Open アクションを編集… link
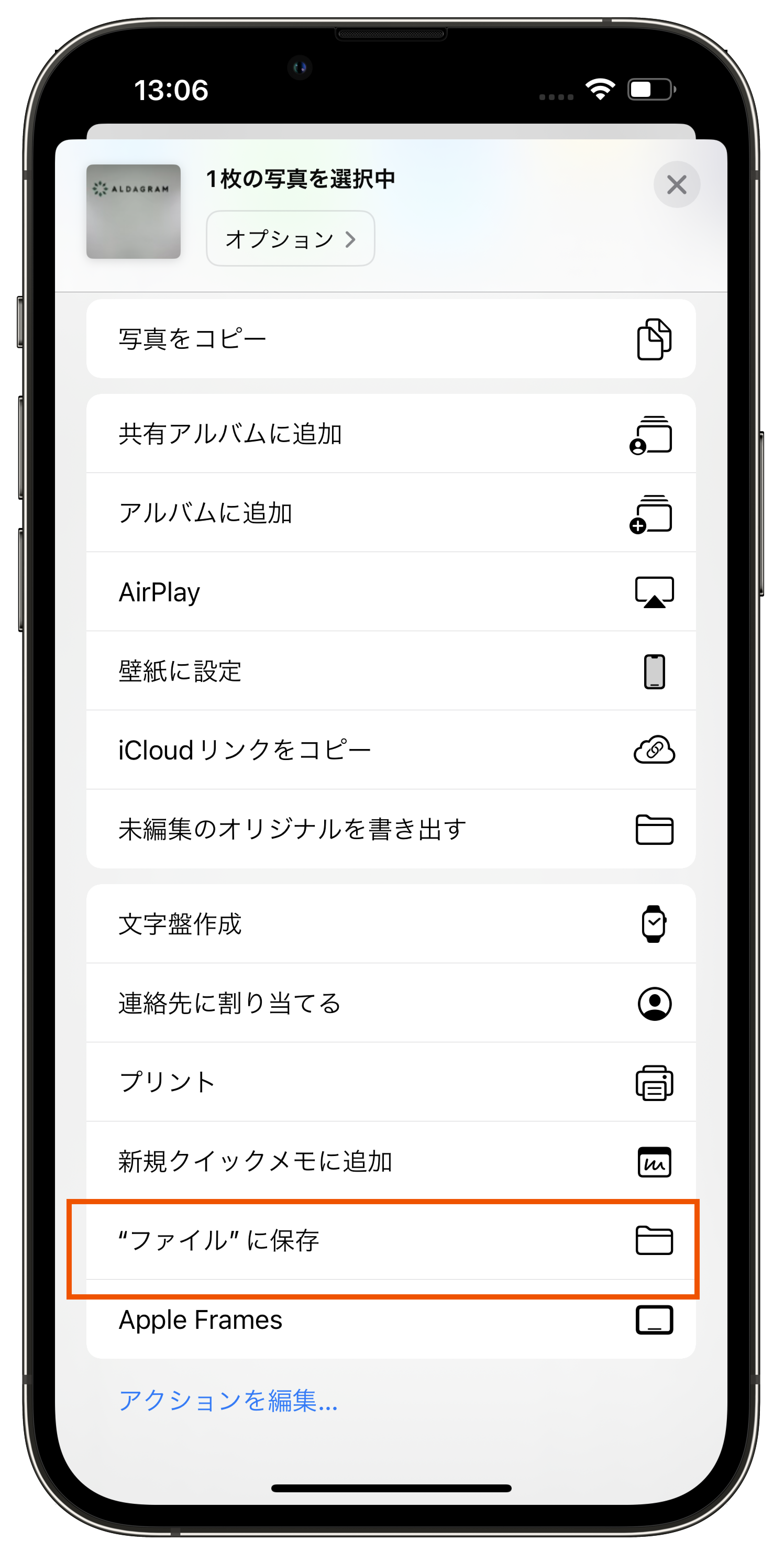 pos(228,1400)
